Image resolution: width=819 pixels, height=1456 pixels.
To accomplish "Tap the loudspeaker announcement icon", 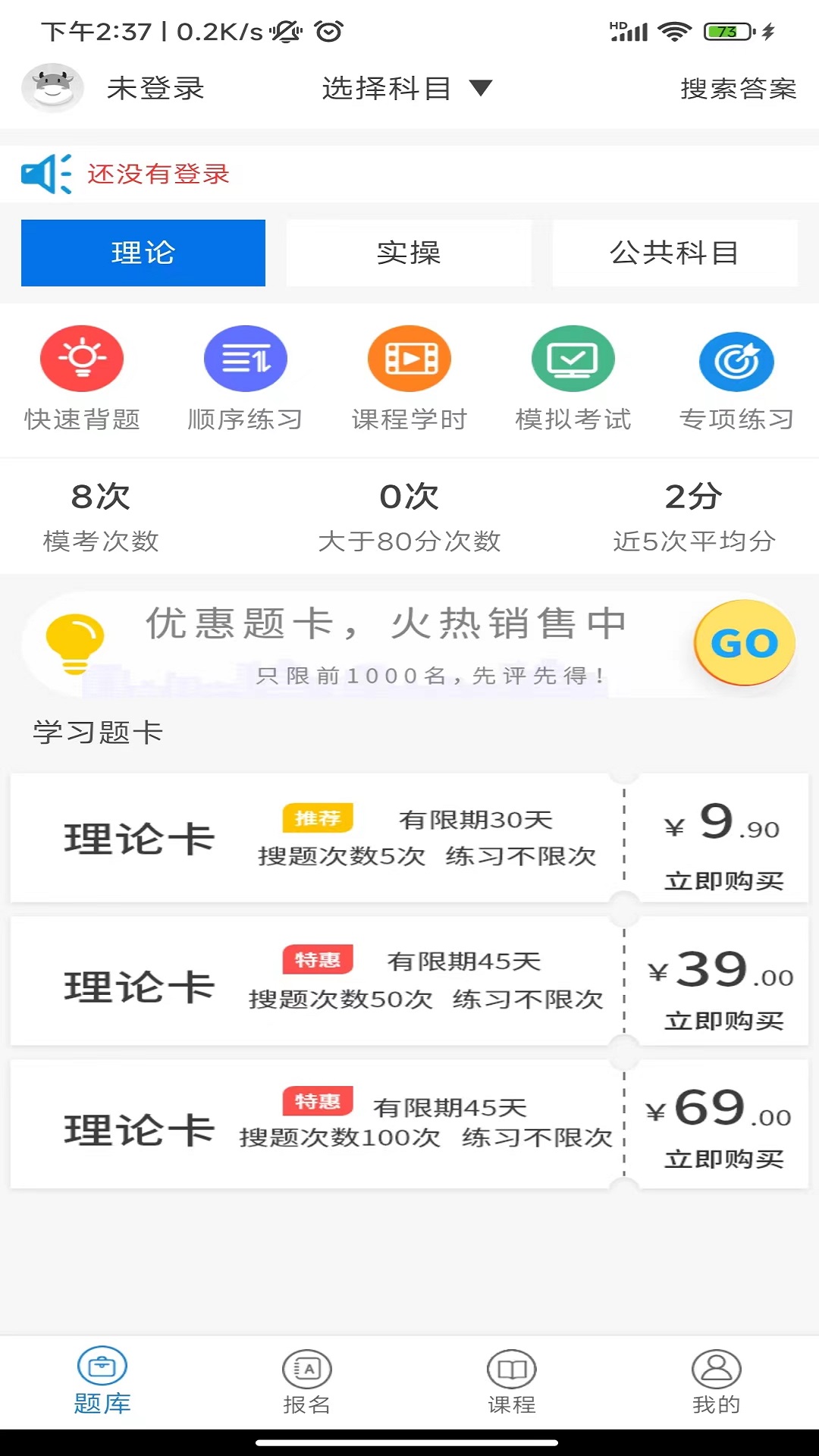I will point(45,174).
